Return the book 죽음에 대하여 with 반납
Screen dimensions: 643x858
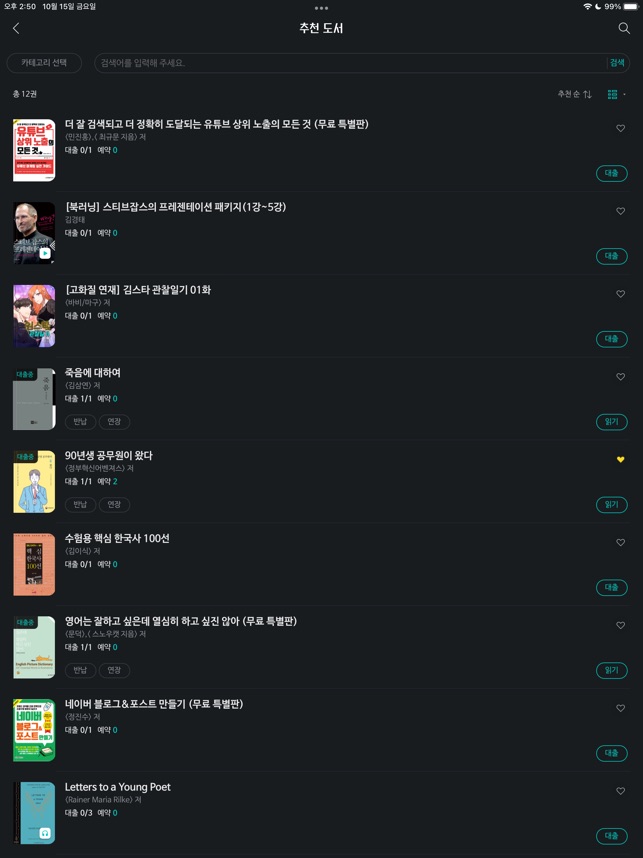(80, 422)
